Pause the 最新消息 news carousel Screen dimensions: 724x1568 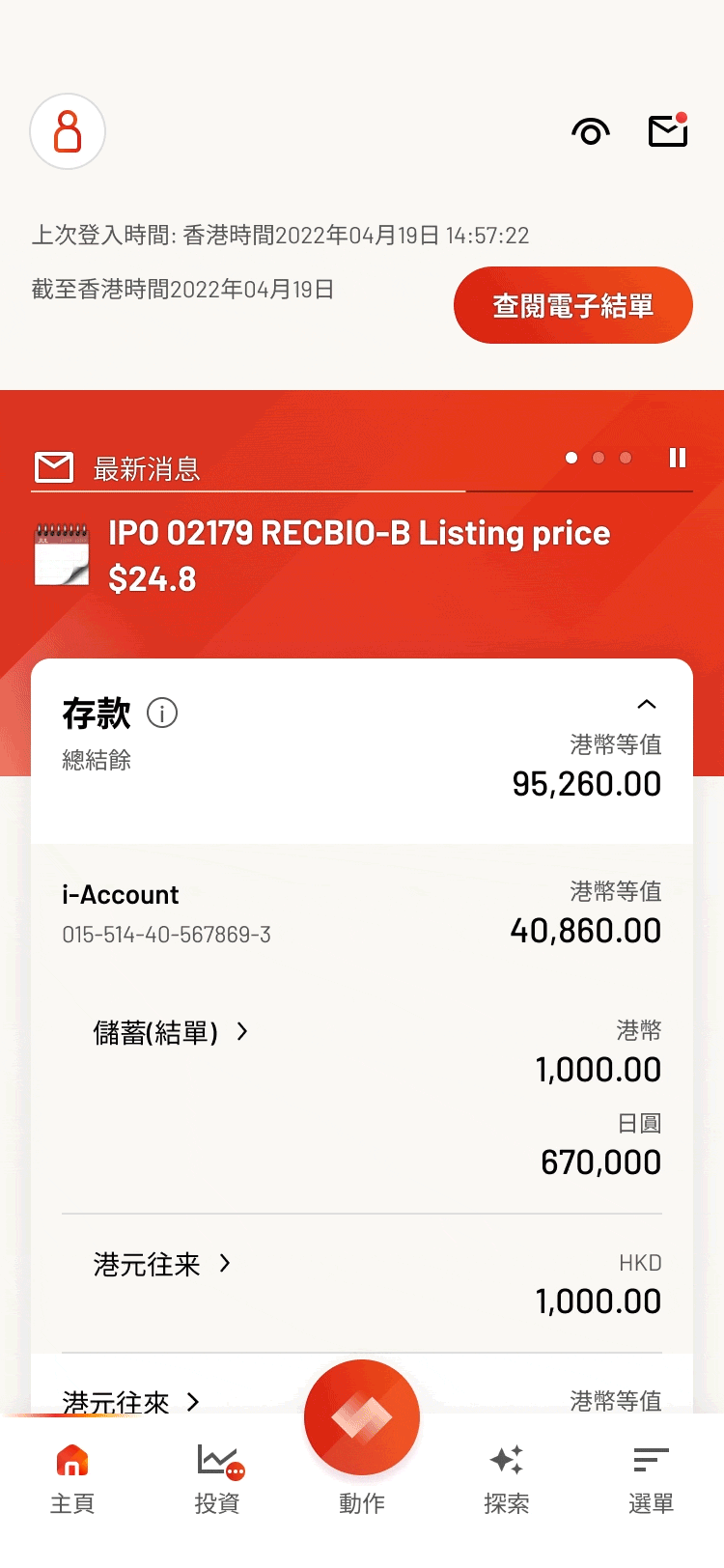678,458
